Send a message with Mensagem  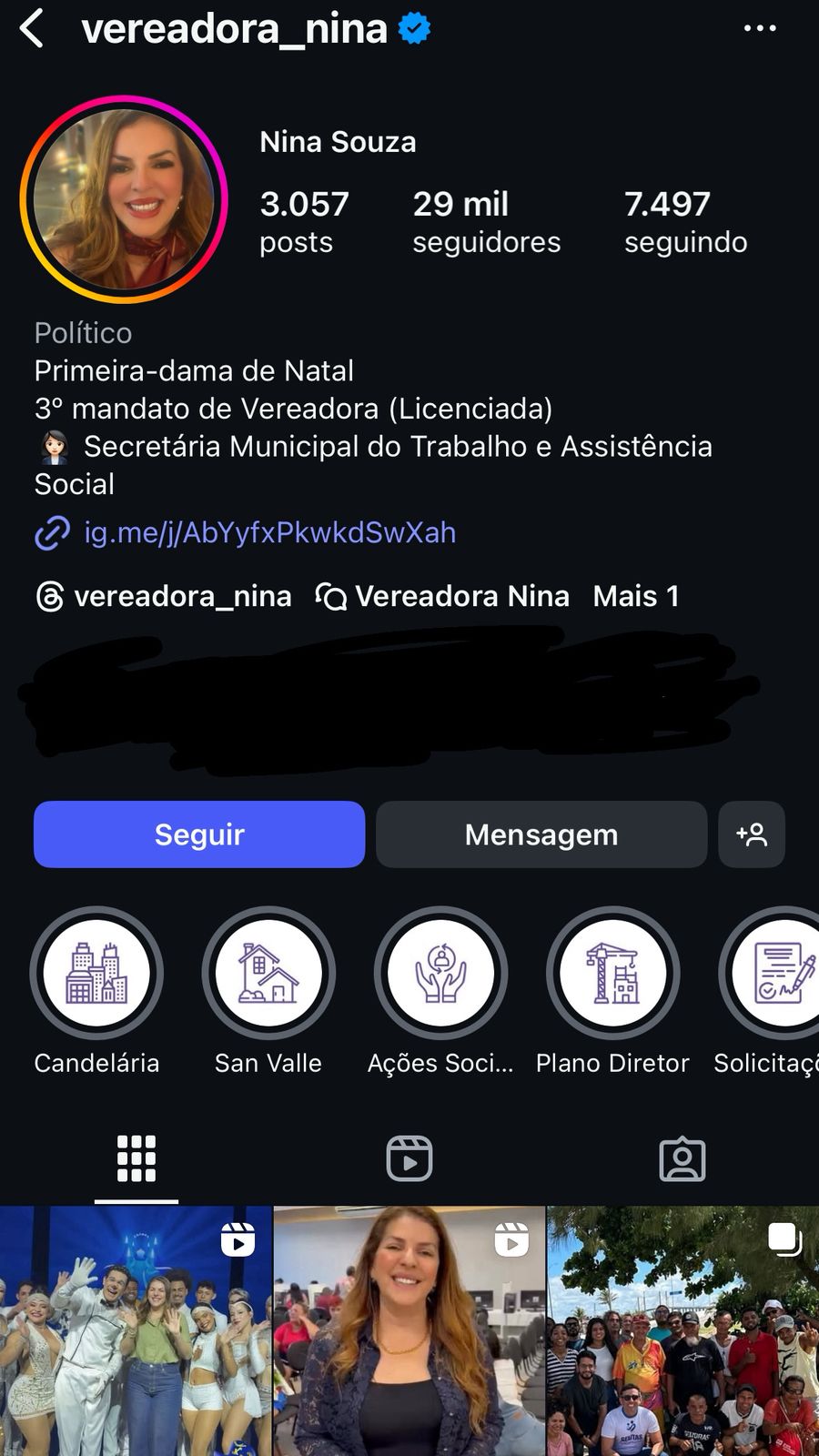(x=541, y=834)
